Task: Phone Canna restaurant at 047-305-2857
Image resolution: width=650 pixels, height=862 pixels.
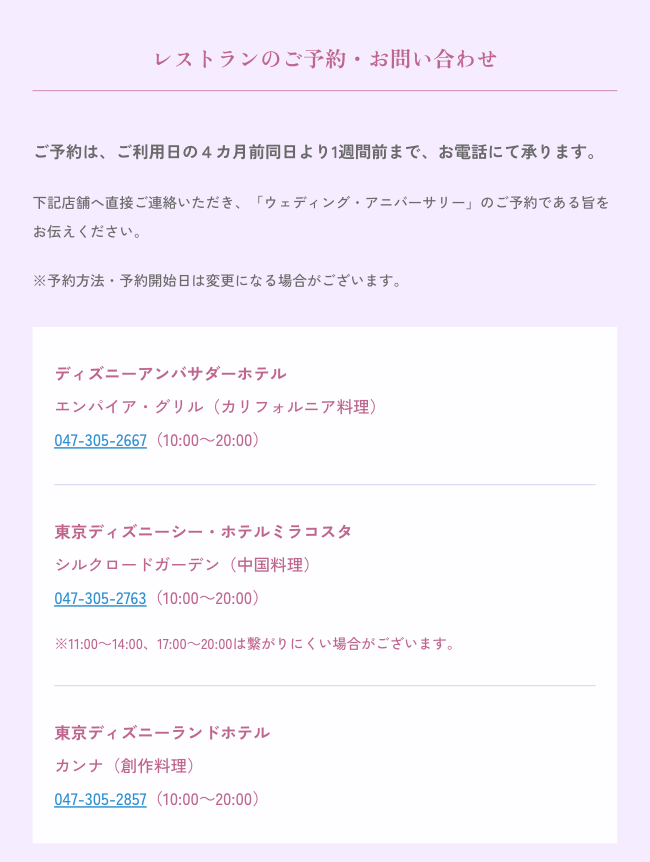Action: 101,799
